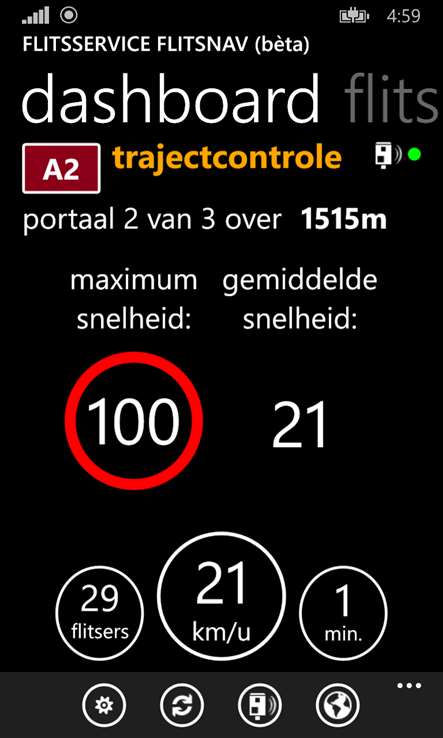Expand the three-dot app bar menu
The height and width of the screenshot is (738, 443).
409,686
